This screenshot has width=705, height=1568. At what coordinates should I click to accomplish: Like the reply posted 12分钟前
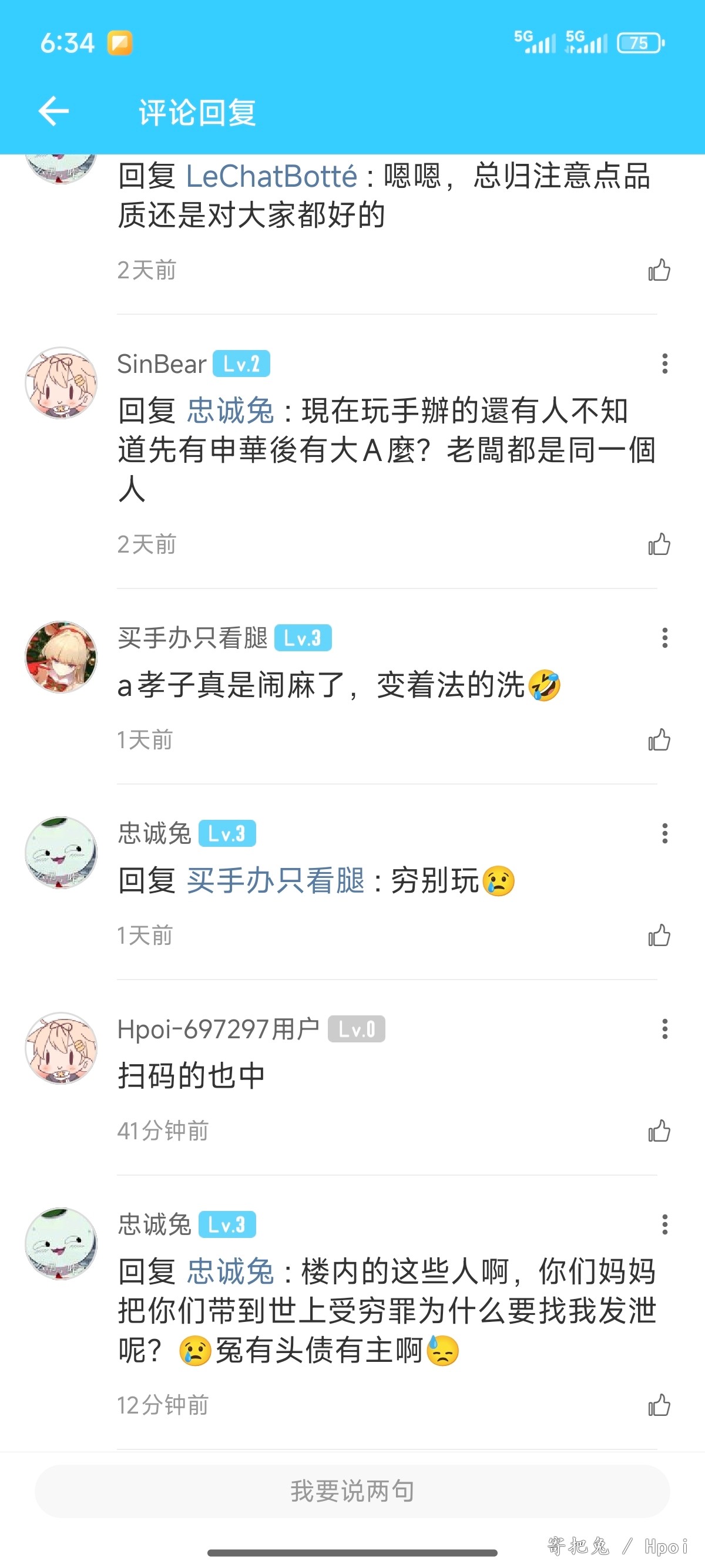pyautogui.click(x=659, y=1405)
